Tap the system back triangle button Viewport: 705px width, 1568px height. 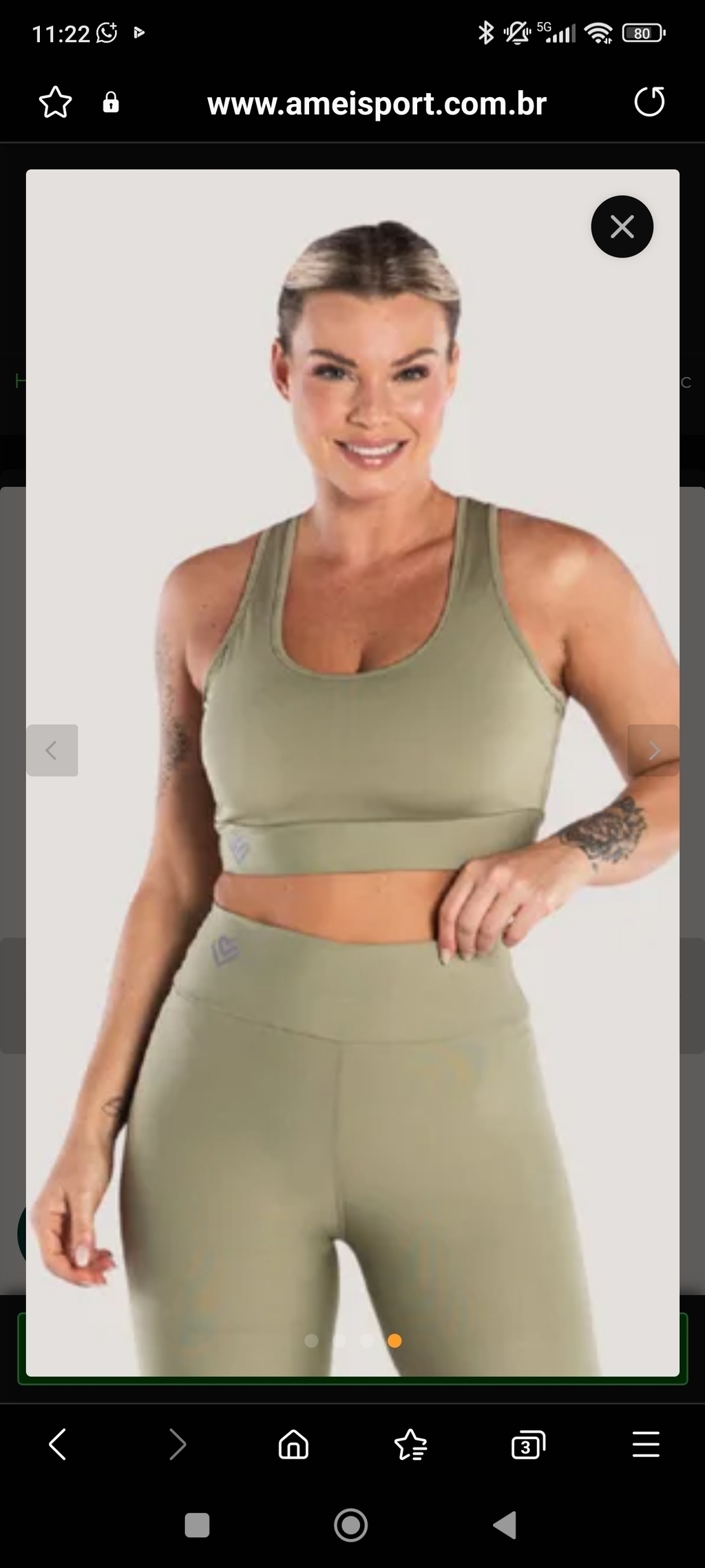[x=505, y=1525]
